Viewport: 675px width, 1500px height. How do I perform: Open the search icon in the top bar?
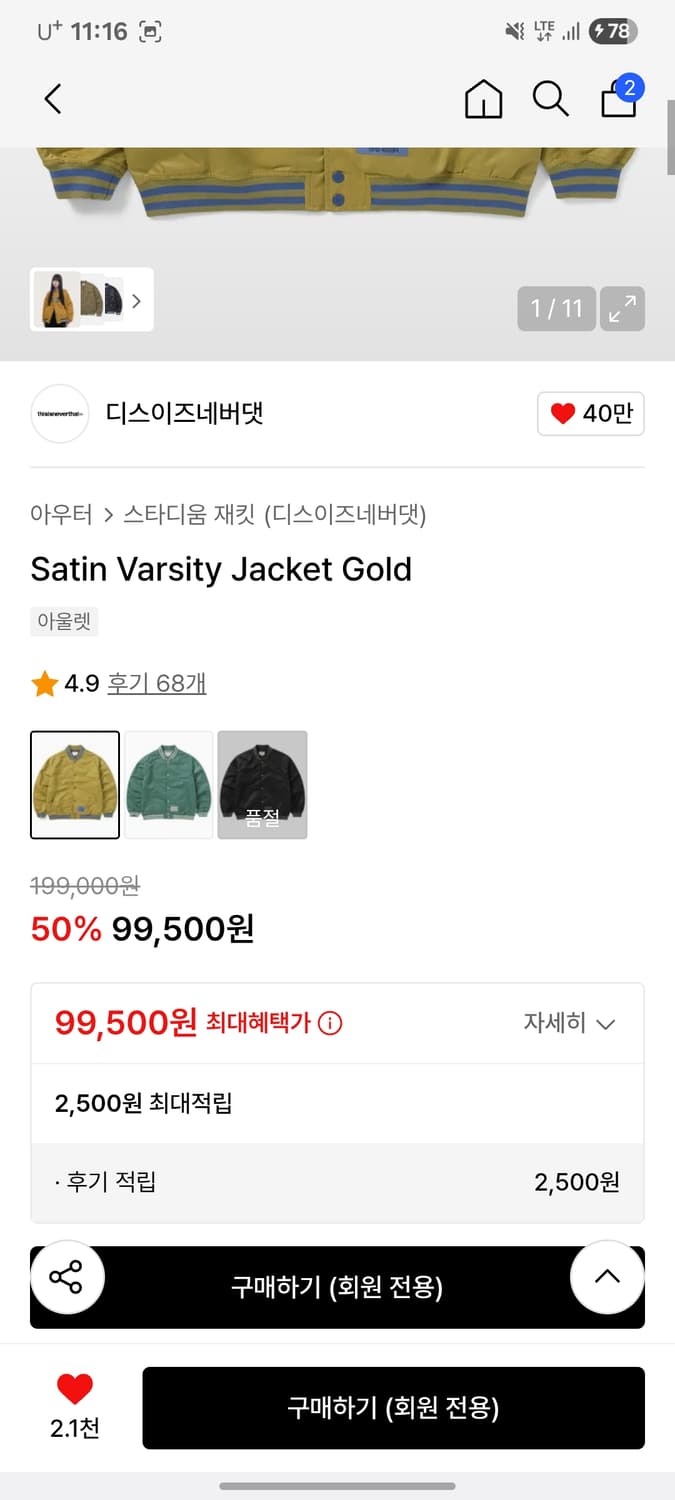coord(550,99)
